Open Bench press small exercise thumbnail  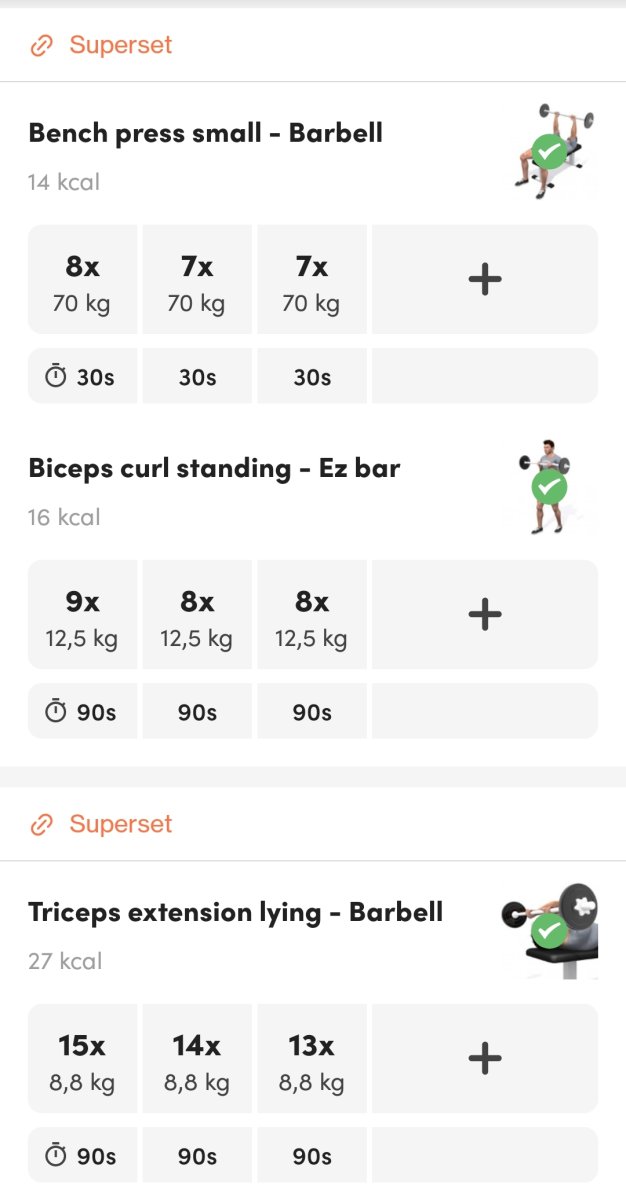click(x=551, y=150)
